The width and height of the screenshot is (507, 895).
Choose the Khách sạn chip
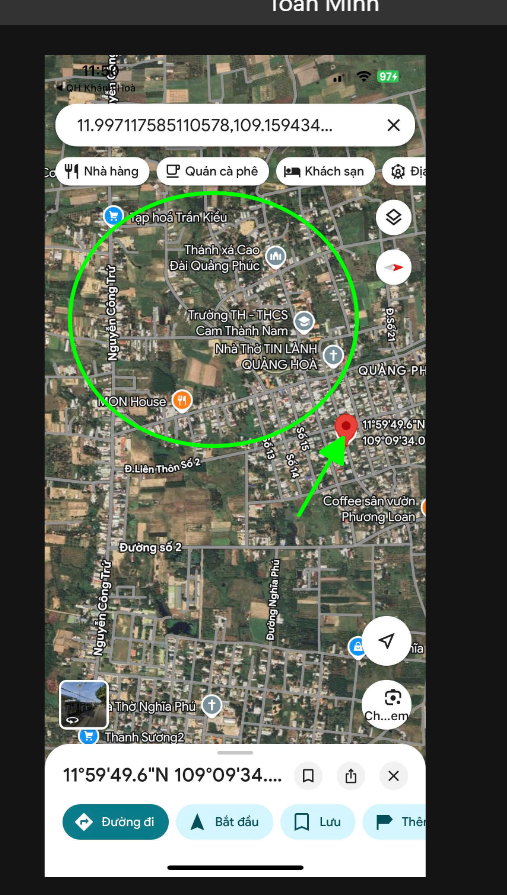(x=325, y=171)
